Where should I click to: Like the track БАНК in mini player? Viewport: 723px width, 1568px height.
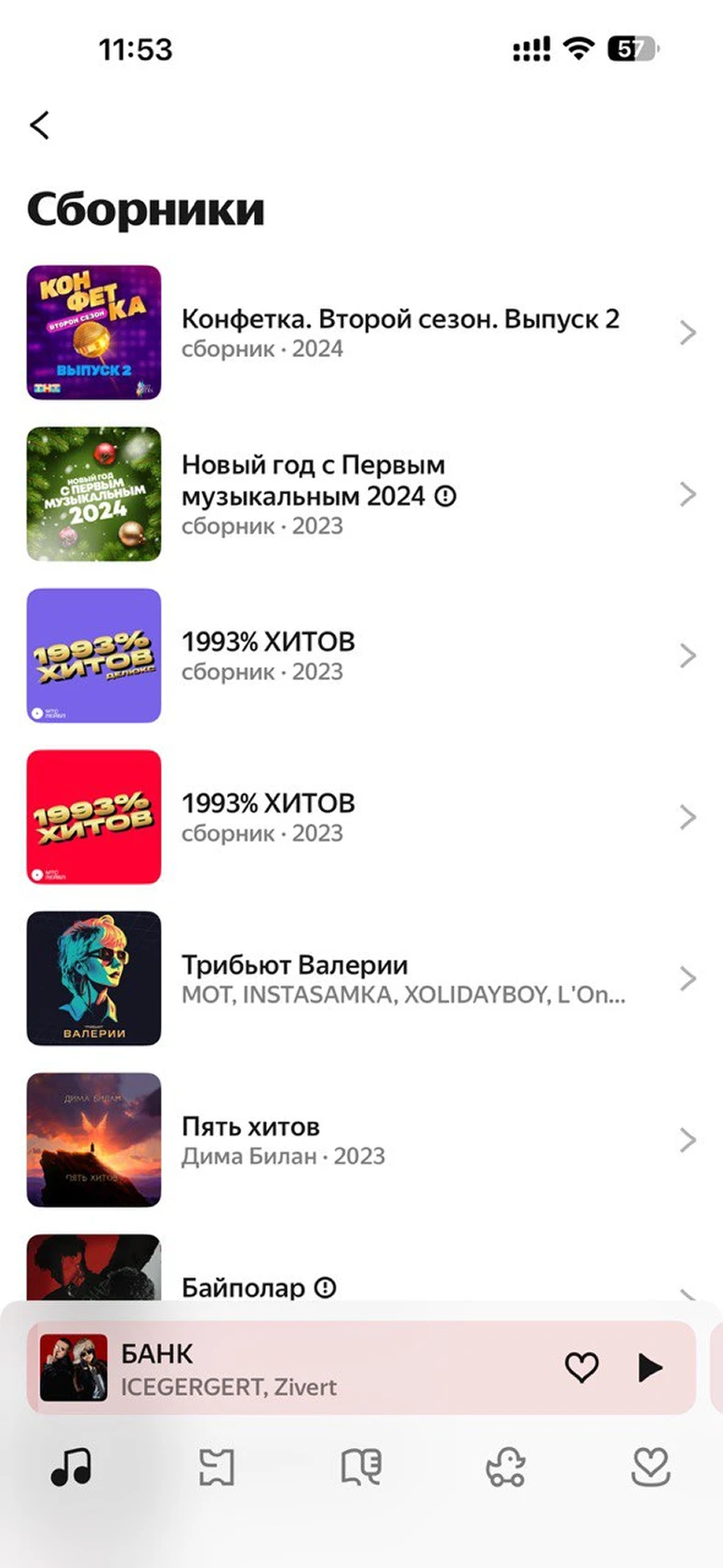pyautogui.click(x=581, y=1367)
